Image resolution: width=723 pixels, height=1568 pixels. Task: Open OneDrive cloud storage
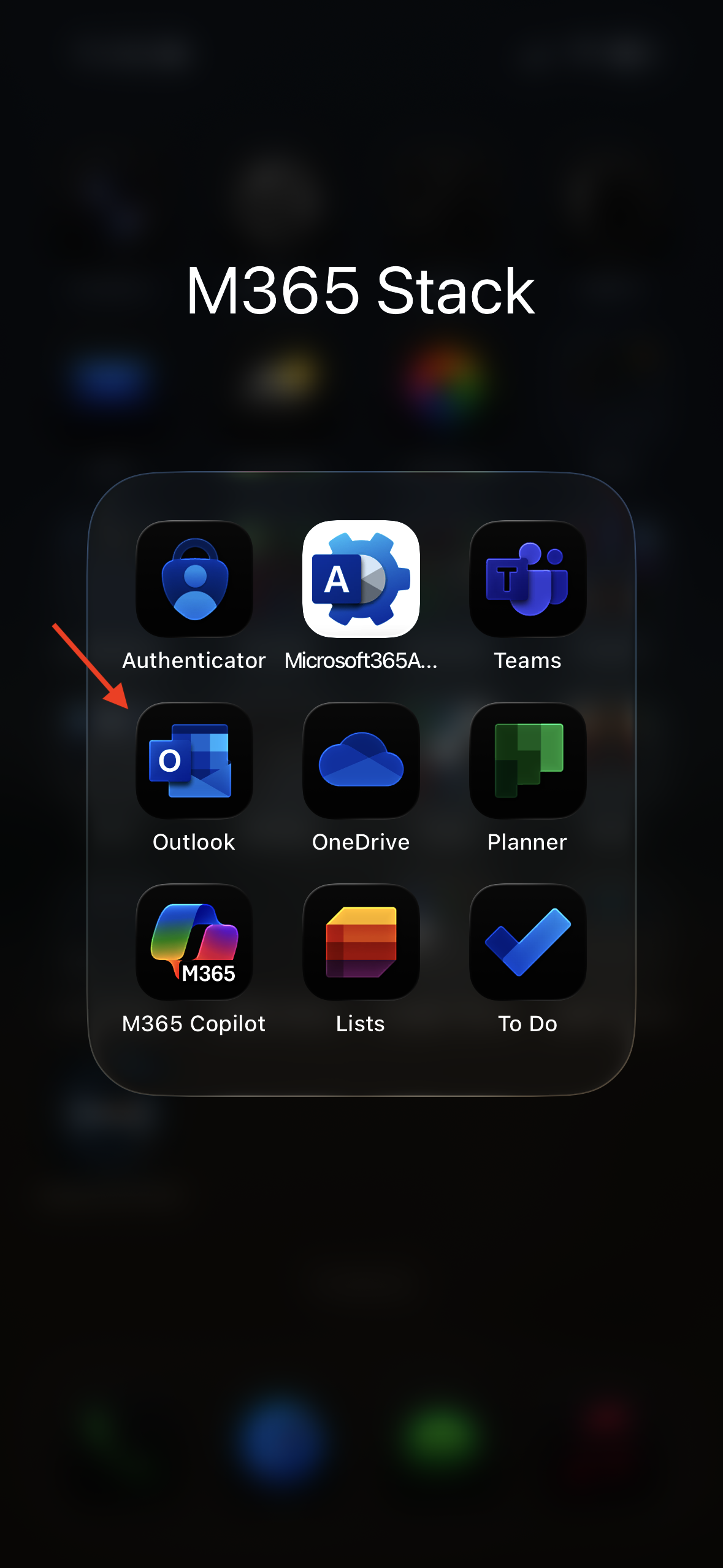tap(361, 761)
